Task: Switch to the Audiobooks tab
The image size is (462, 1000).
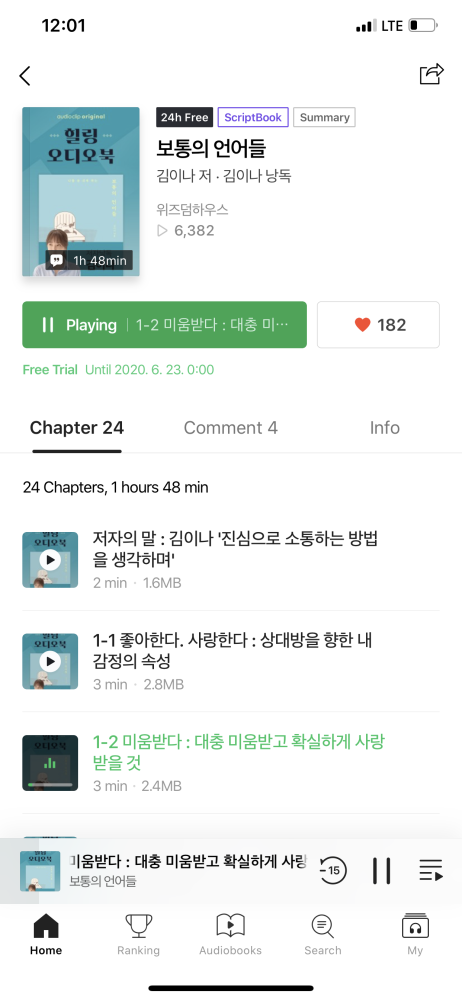Action: tap(230, 934)
